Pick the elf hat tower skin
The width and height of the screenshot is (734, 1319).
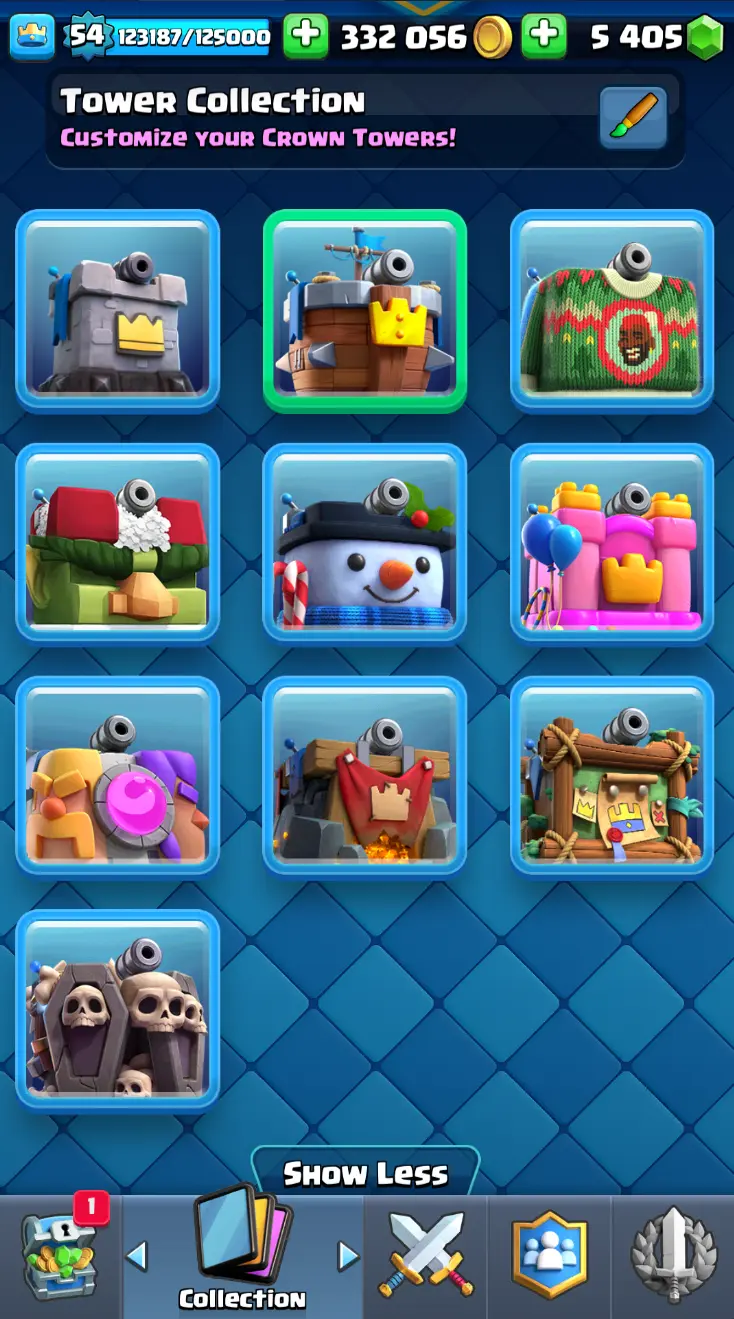[x=117, y=543]
